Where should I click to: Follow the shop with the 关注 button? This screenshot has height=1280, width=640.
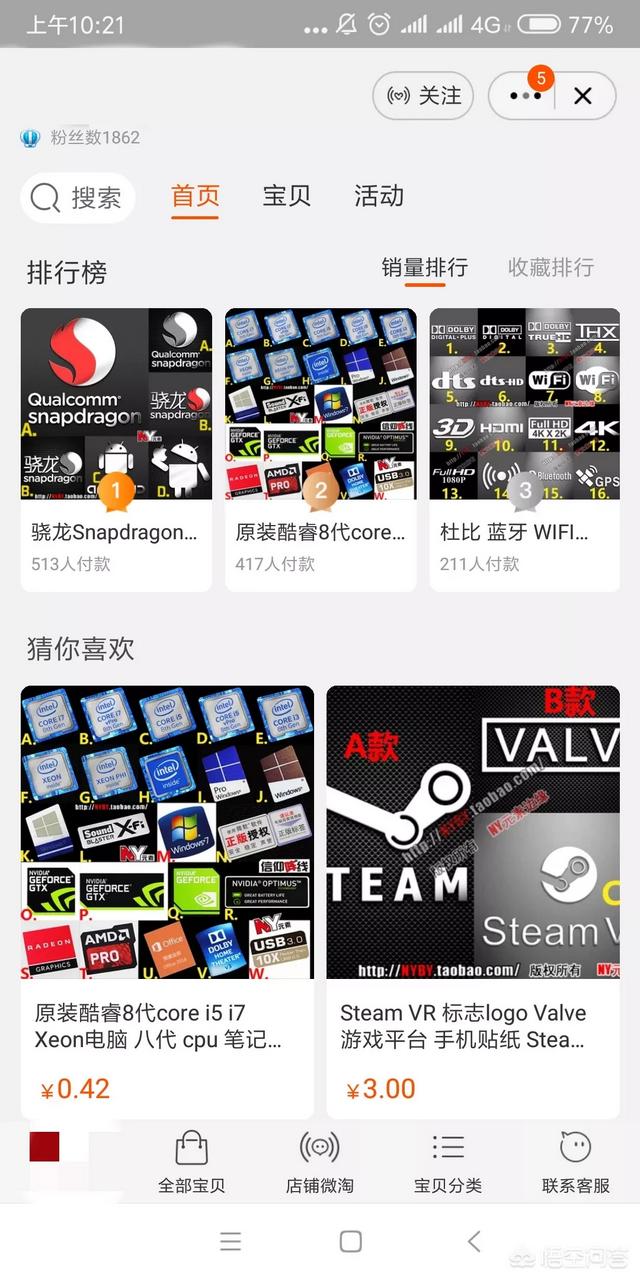pyautogui.click(x=424, y=96)
